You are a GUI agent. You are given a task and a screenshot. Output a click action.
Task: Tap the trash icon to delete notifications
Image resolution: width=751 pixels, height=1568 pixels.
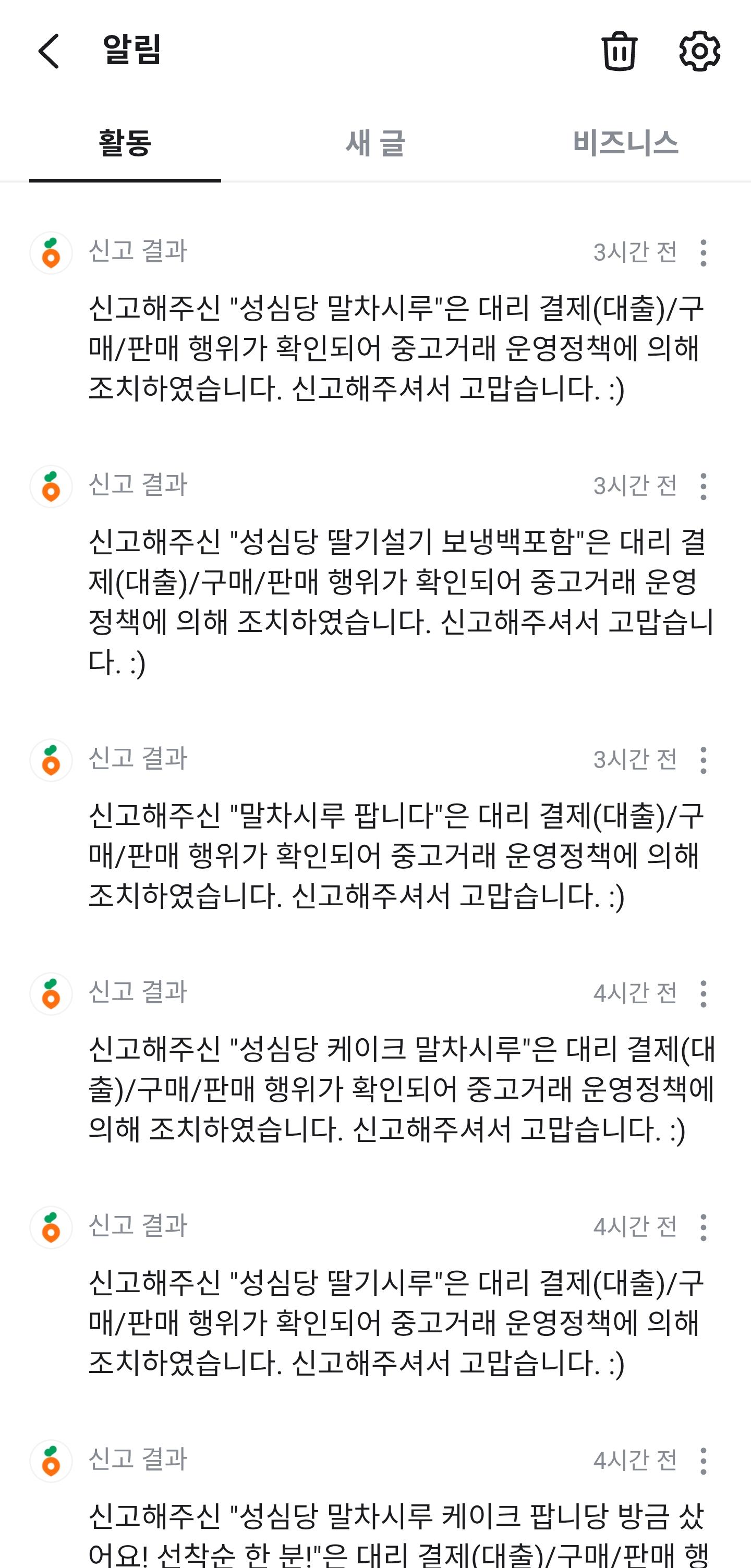[x=619, y=51]
